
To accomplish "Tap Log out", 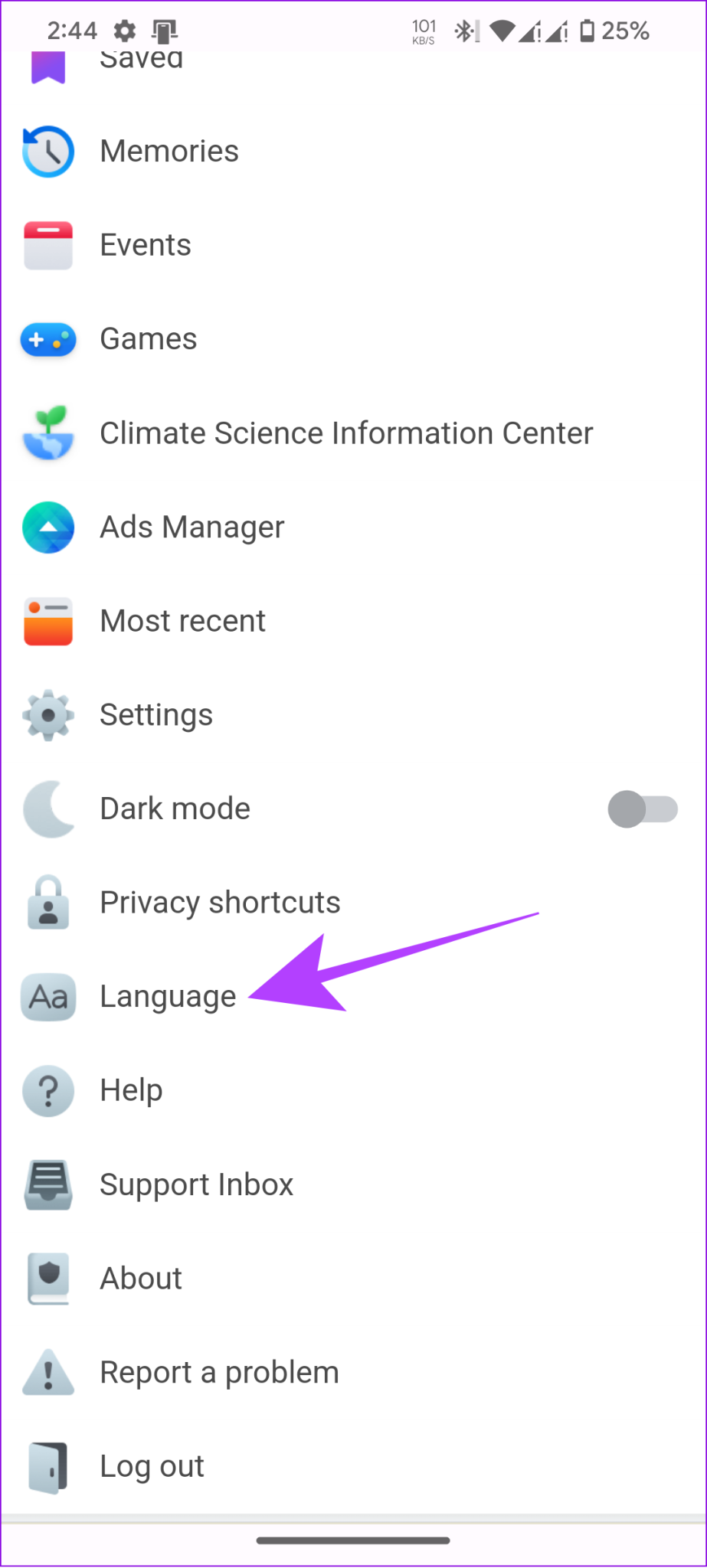I will tap(151, 1466).
